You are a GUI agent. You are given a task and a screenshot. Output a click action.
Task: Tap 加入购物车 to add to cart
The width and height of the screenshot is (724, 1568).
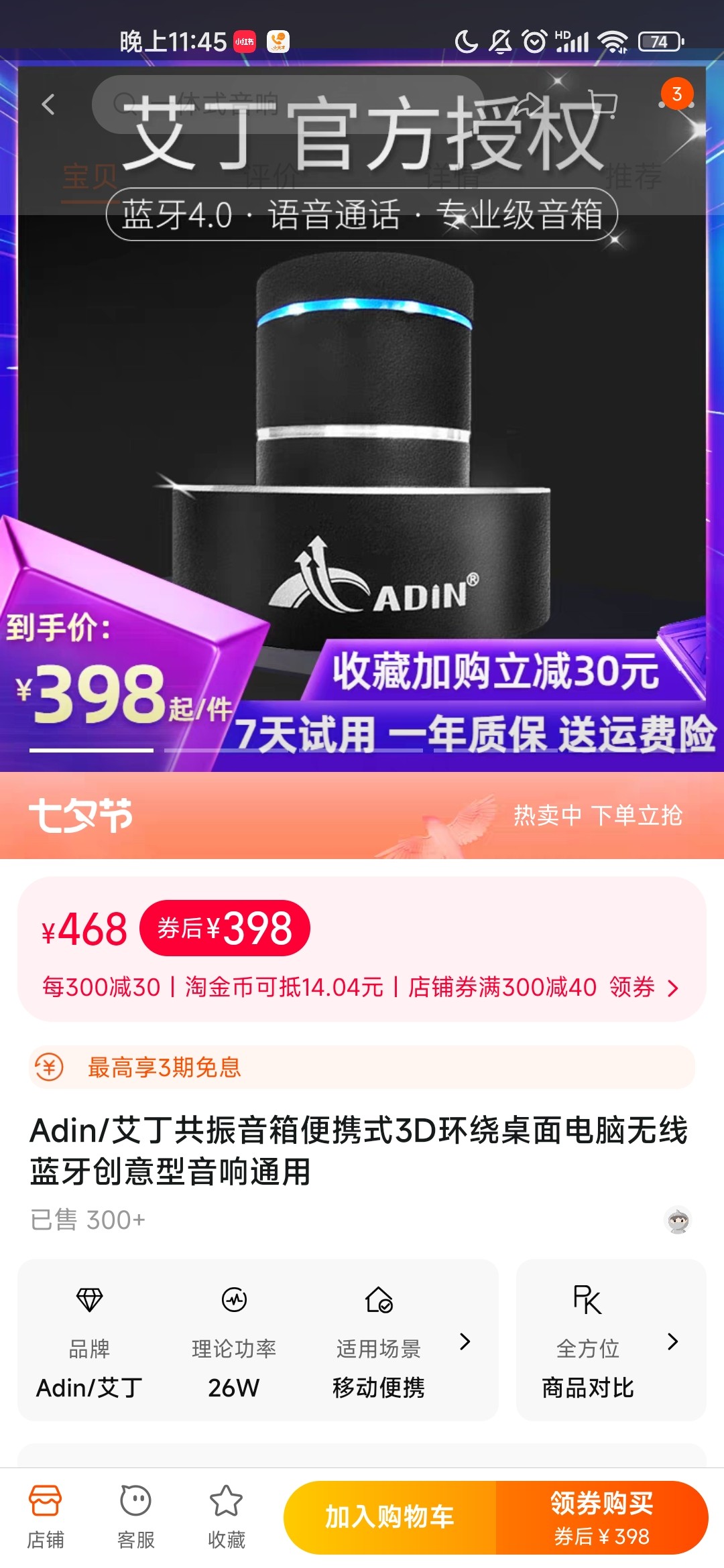pos(390,1517)
